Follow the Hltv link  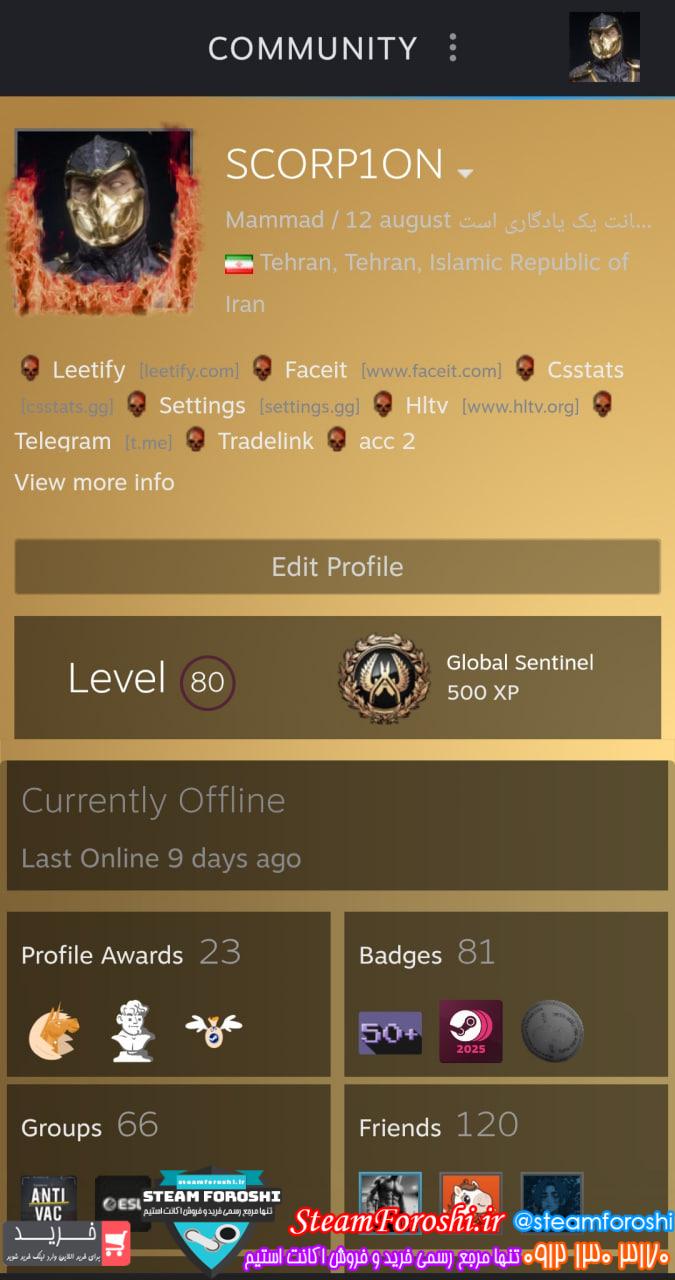click(x=427, y=406)
